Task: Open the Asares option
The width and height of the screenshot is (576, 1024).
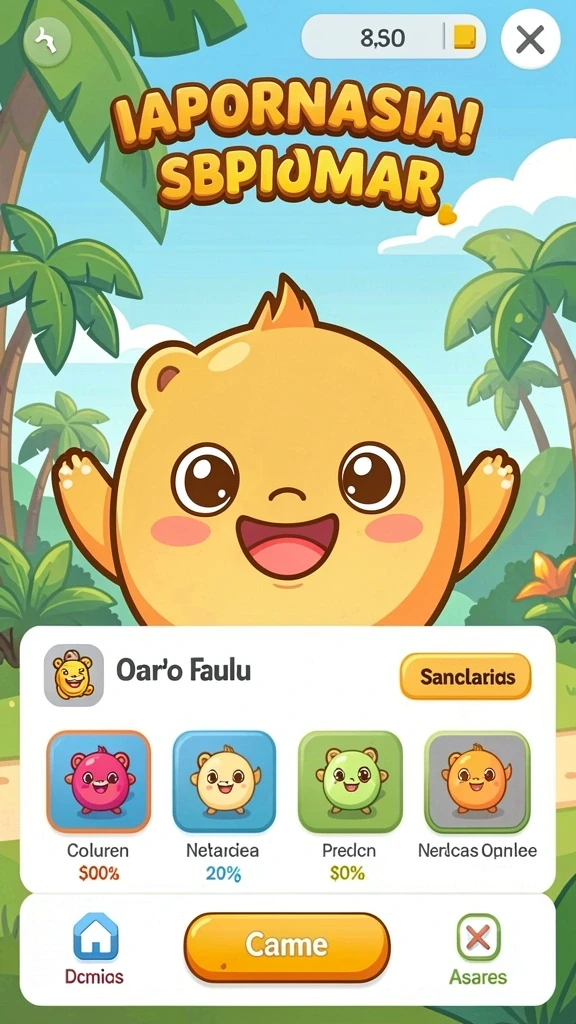Action: pyautogui.click(x=478, y=948)
